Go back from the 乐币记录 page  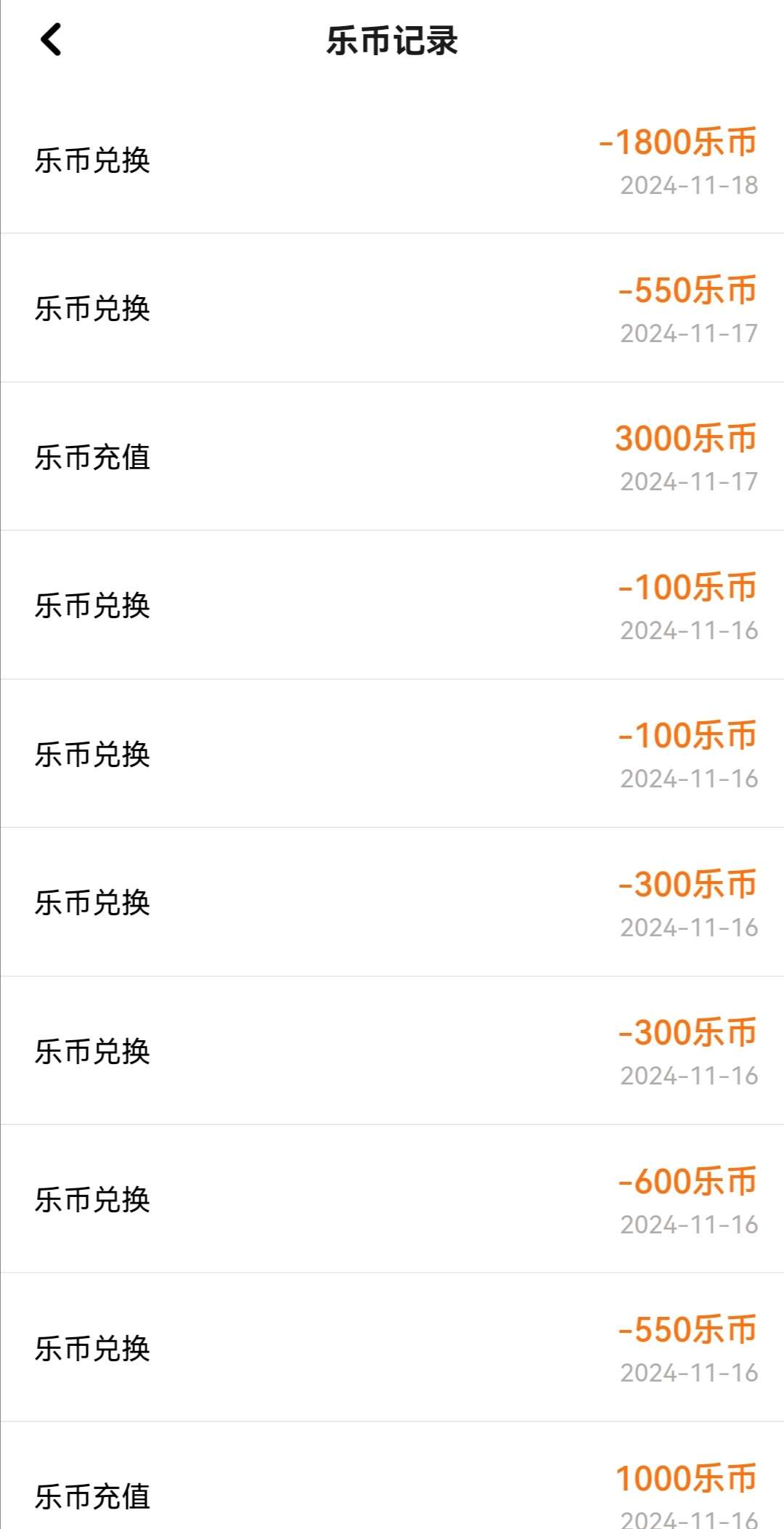point(51,39)
